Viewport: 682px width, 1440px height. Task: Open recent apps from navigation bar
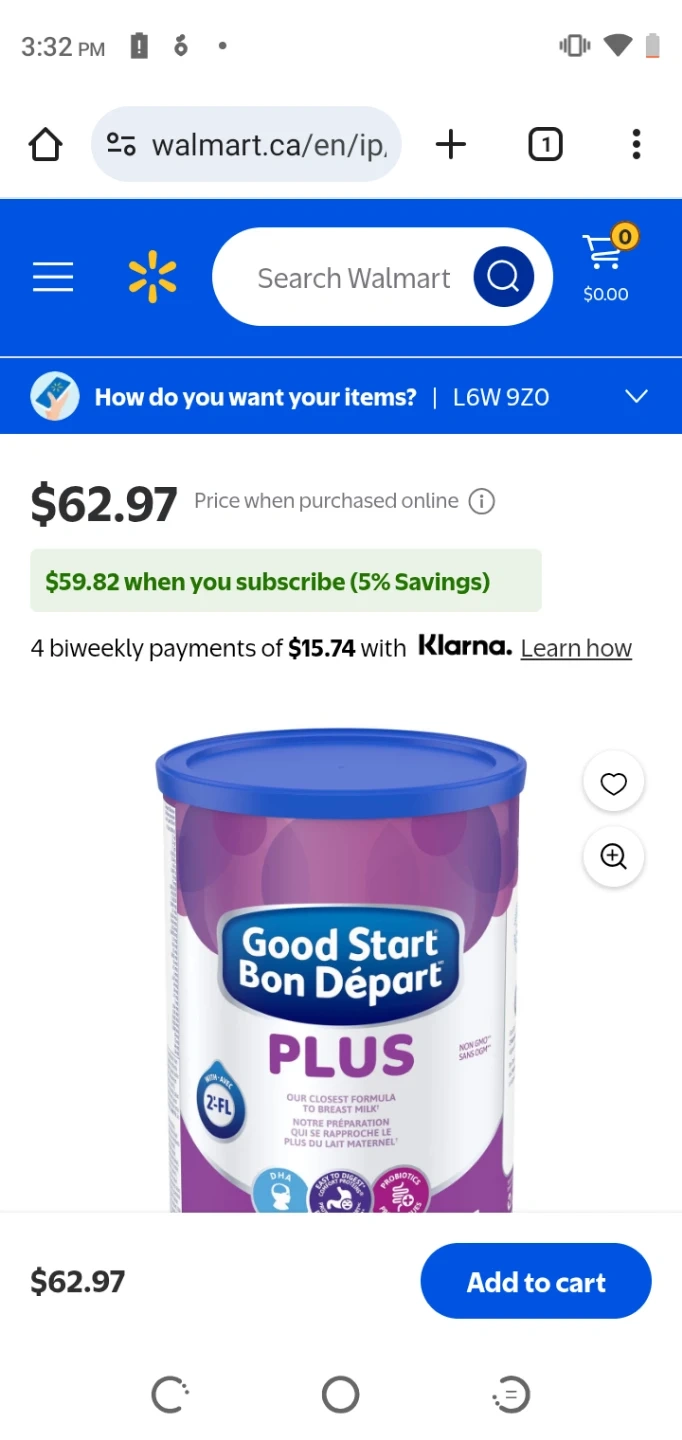click(x=511, y=1394)
